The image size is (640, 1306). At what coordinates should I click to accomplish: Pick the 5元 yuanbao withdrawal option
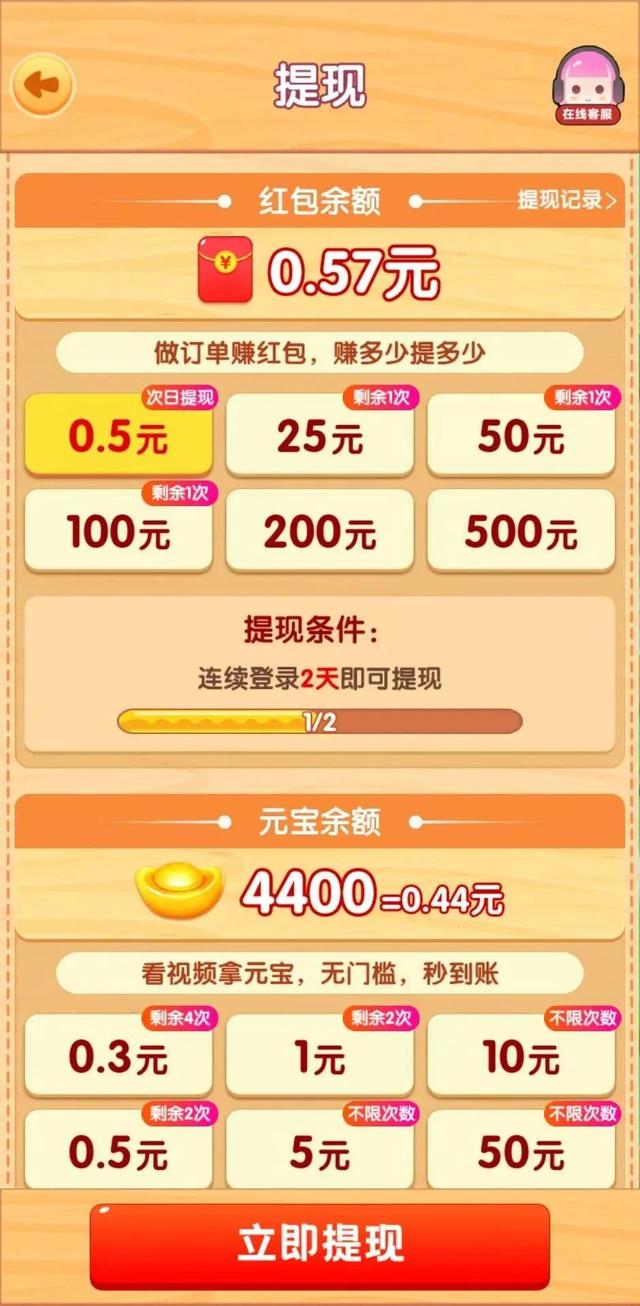(x=319, y=1152)
